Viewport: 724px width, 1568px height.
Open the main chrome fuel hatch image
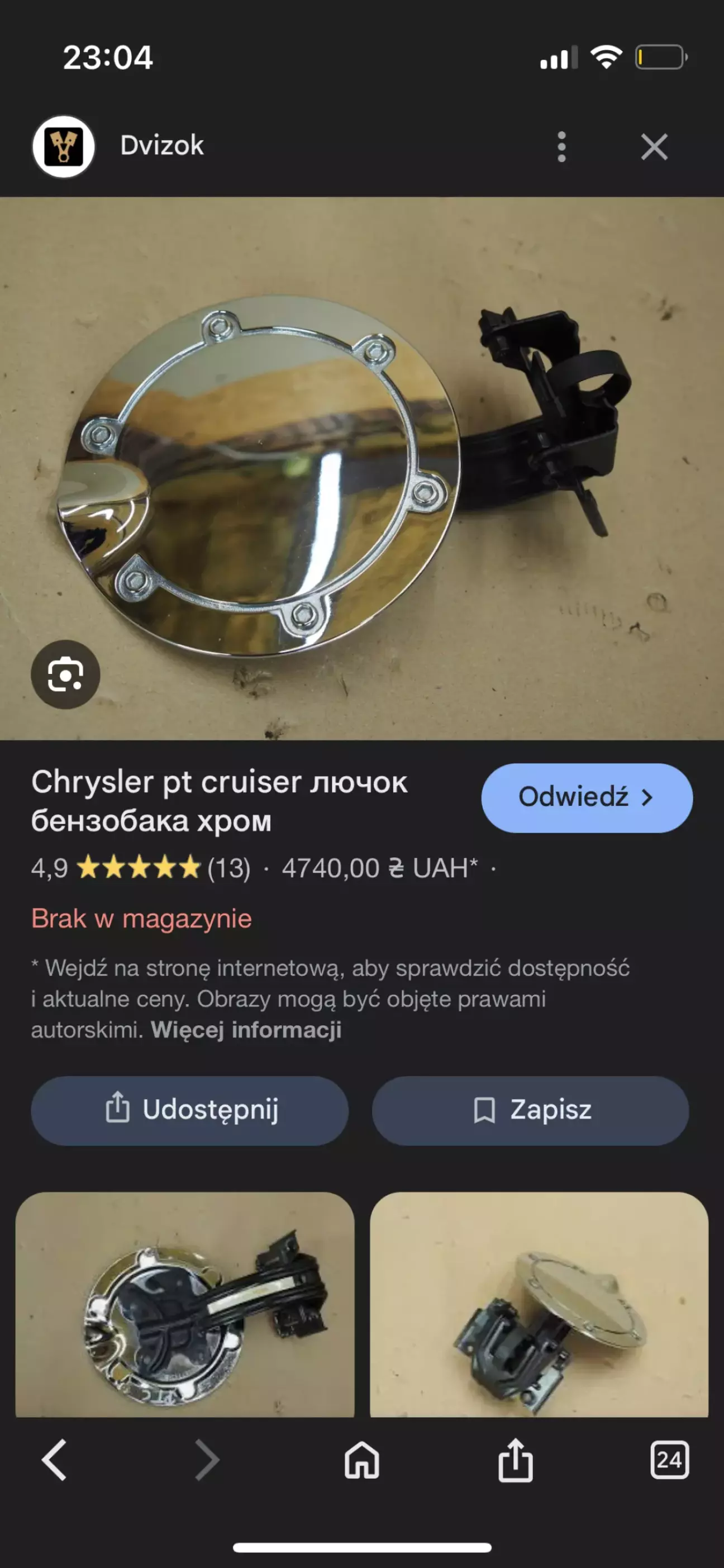[x=361, y=468]
